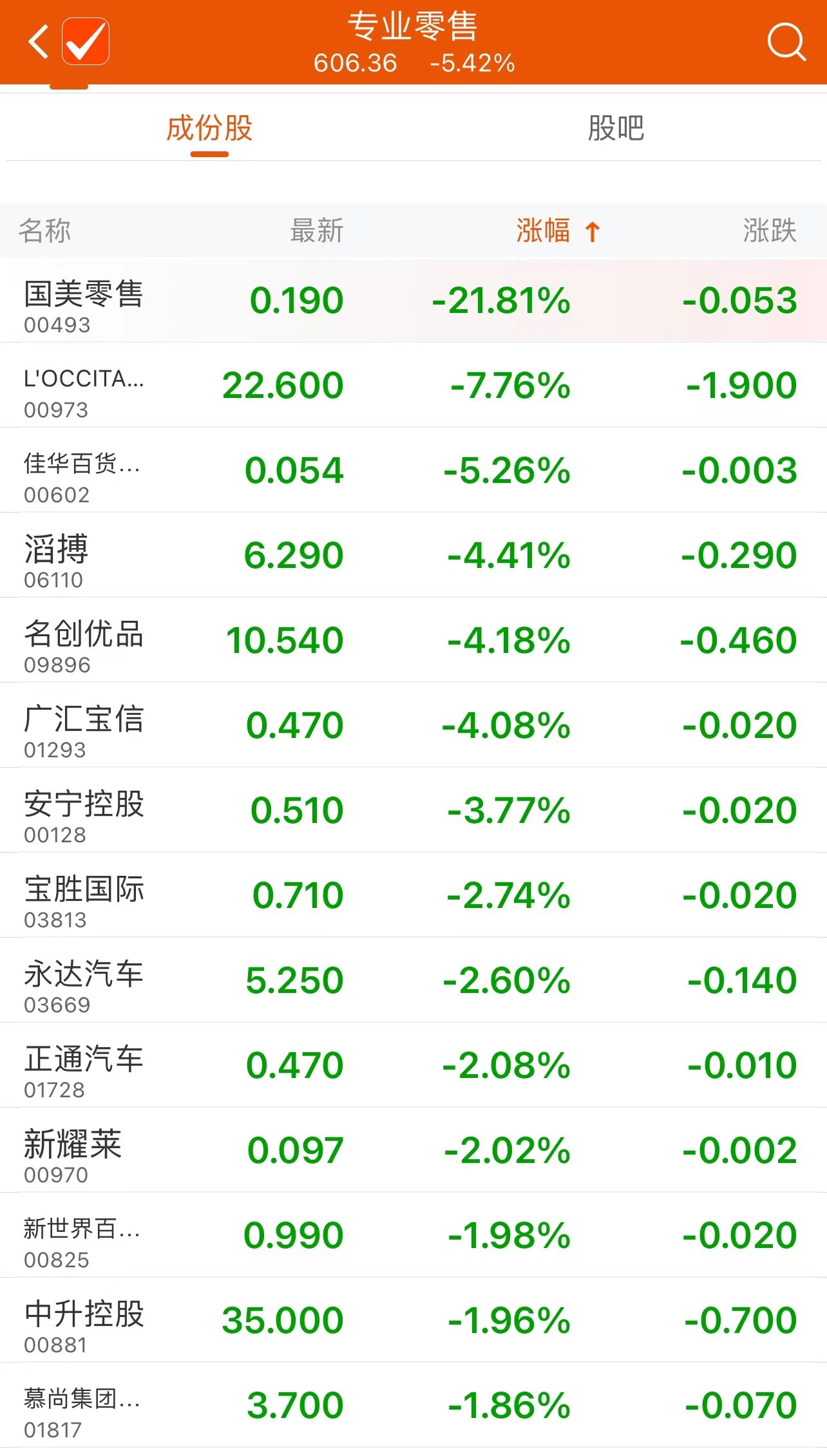The height and width of the screenshot is (1456, 827).
Task: Go back with the top-left arrow
Action: pos(39,42)
